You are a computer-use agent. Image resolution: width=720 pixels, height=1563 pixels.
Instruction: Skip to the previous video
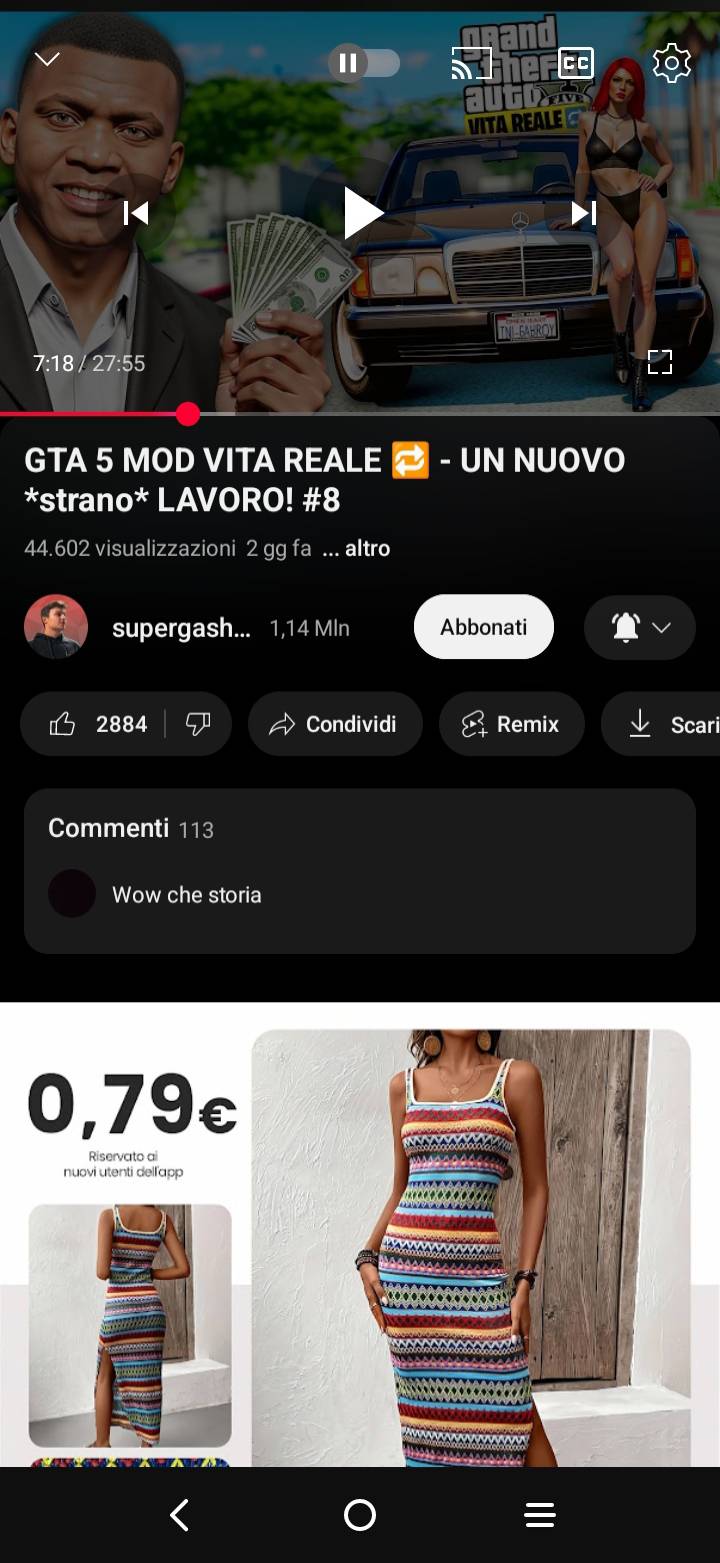(x=136, y=213)
